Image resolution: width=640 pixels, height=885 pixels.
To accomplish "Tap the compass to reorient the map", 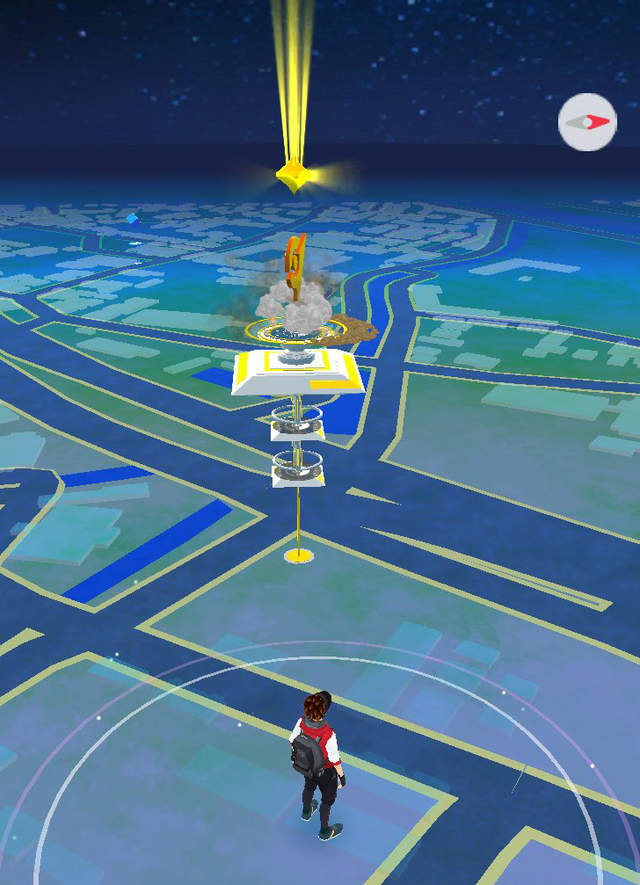I will pyautogui.click(x=587, y=122).
